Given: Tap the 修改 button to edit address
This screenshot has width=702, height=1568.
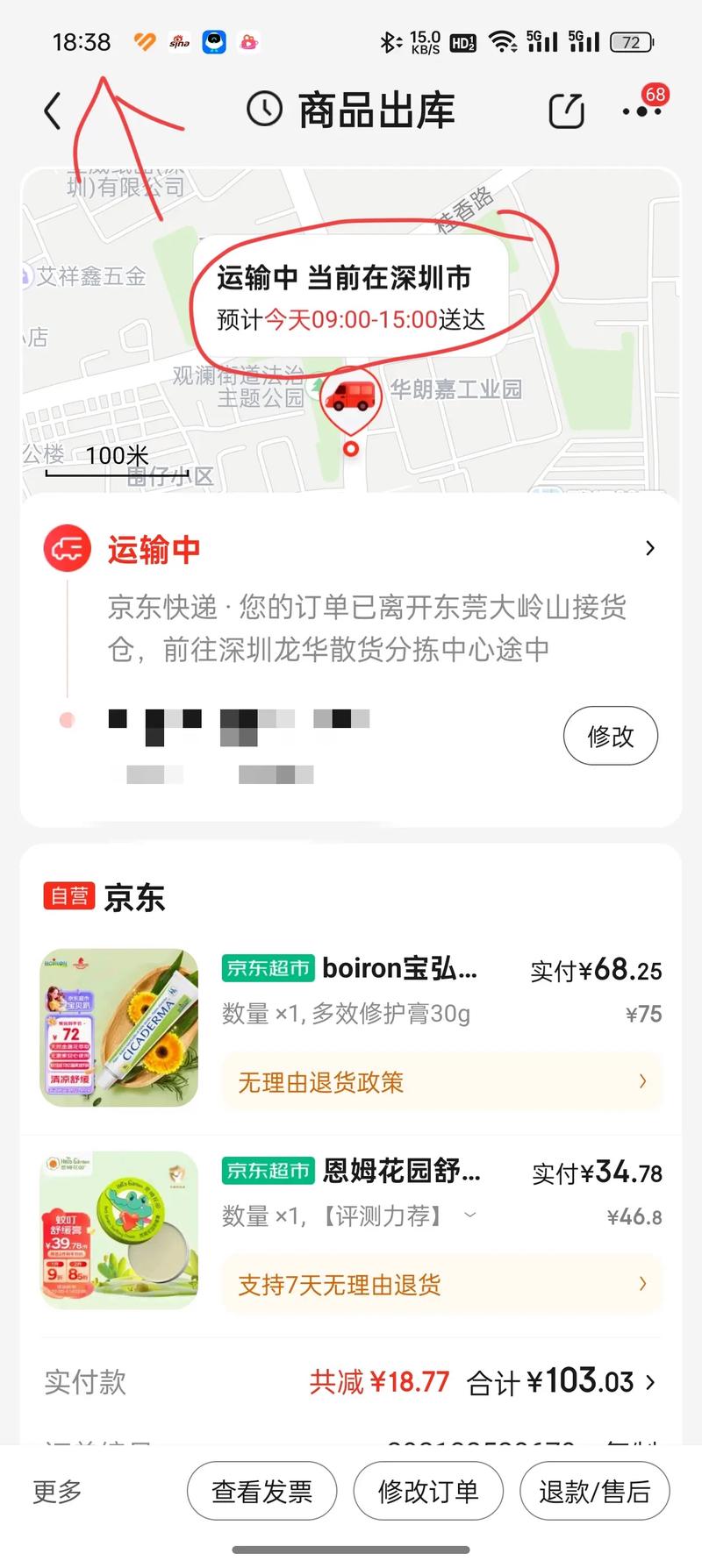Looking at the screenshot, I should pyautogui.click(x=611, y=737).
